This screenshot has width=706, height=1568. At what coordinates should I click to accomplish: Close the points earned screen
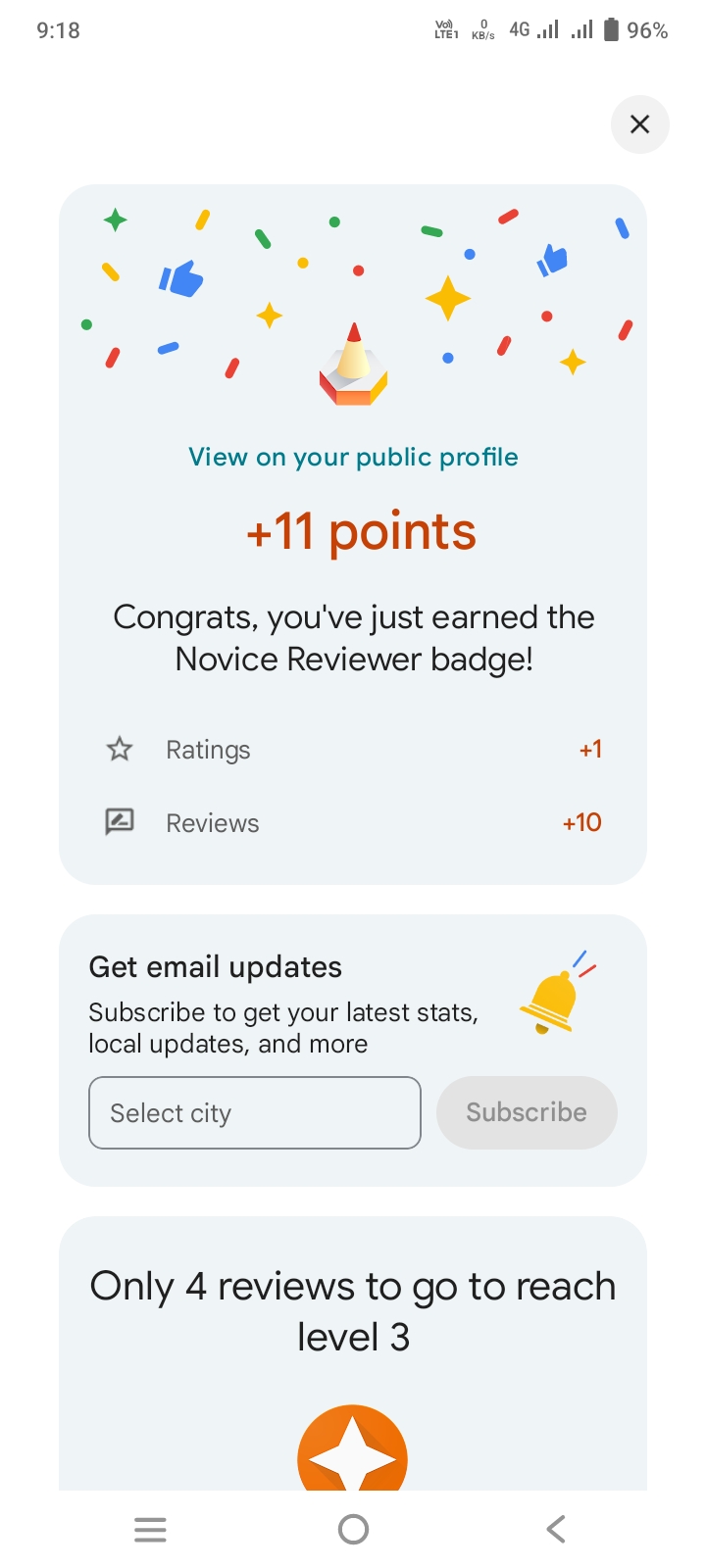click(639, 124)
